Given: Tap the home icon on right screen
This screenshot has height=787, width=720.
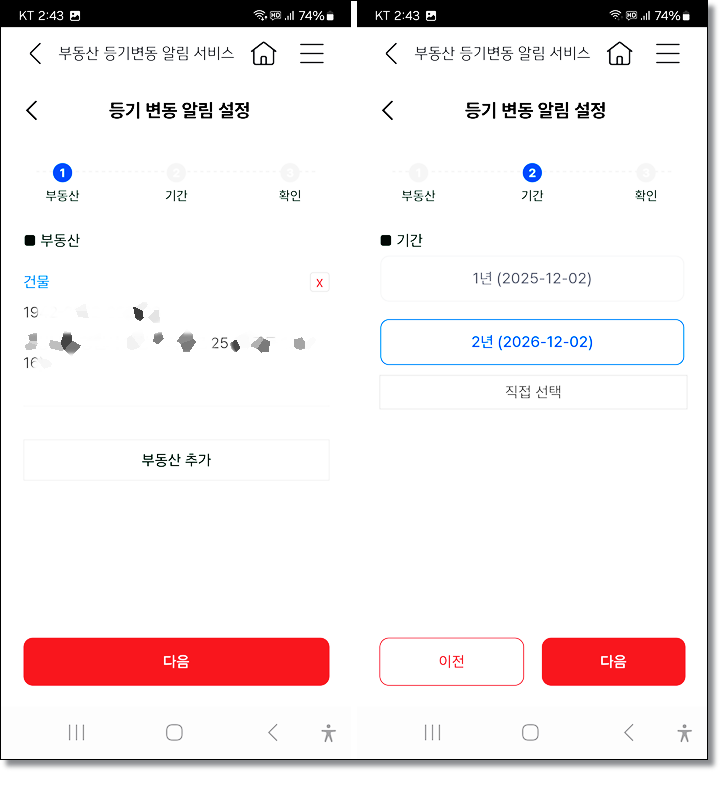Looking at the screenshot, I should [x=619, y=53].
